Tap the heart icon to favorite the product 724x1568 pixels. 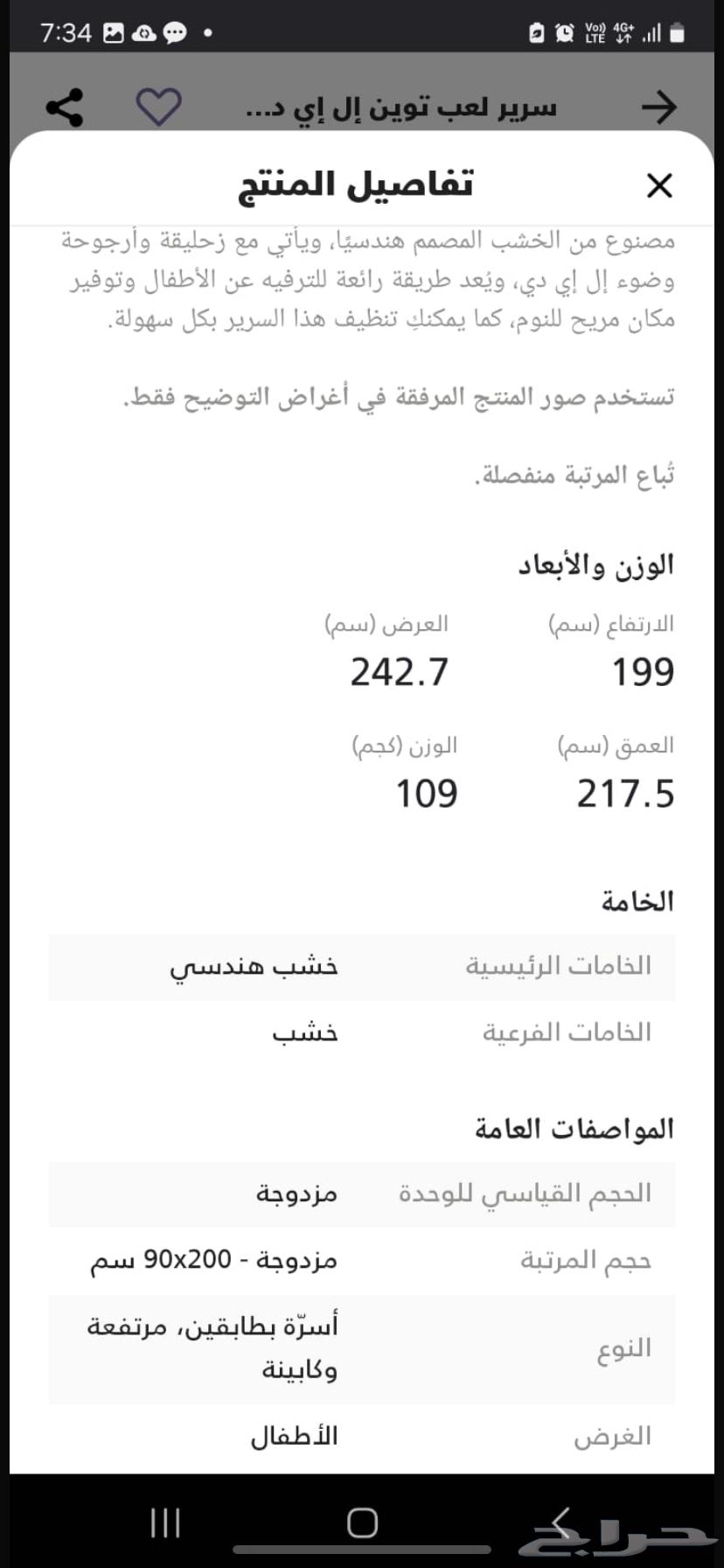(x=157, y=107)
